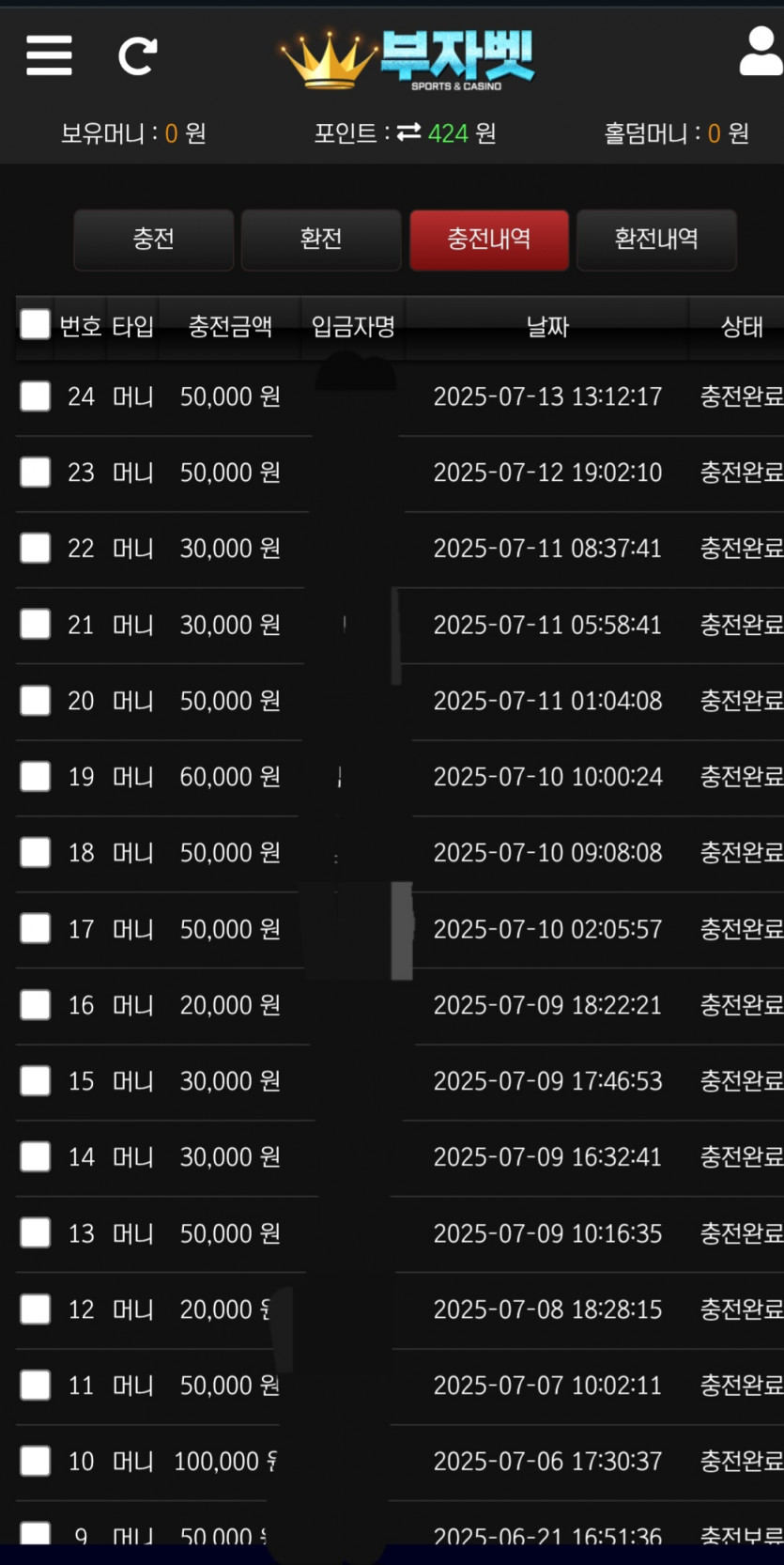
Task: Select the checkbox for row 16
Action: point(35,1005)
